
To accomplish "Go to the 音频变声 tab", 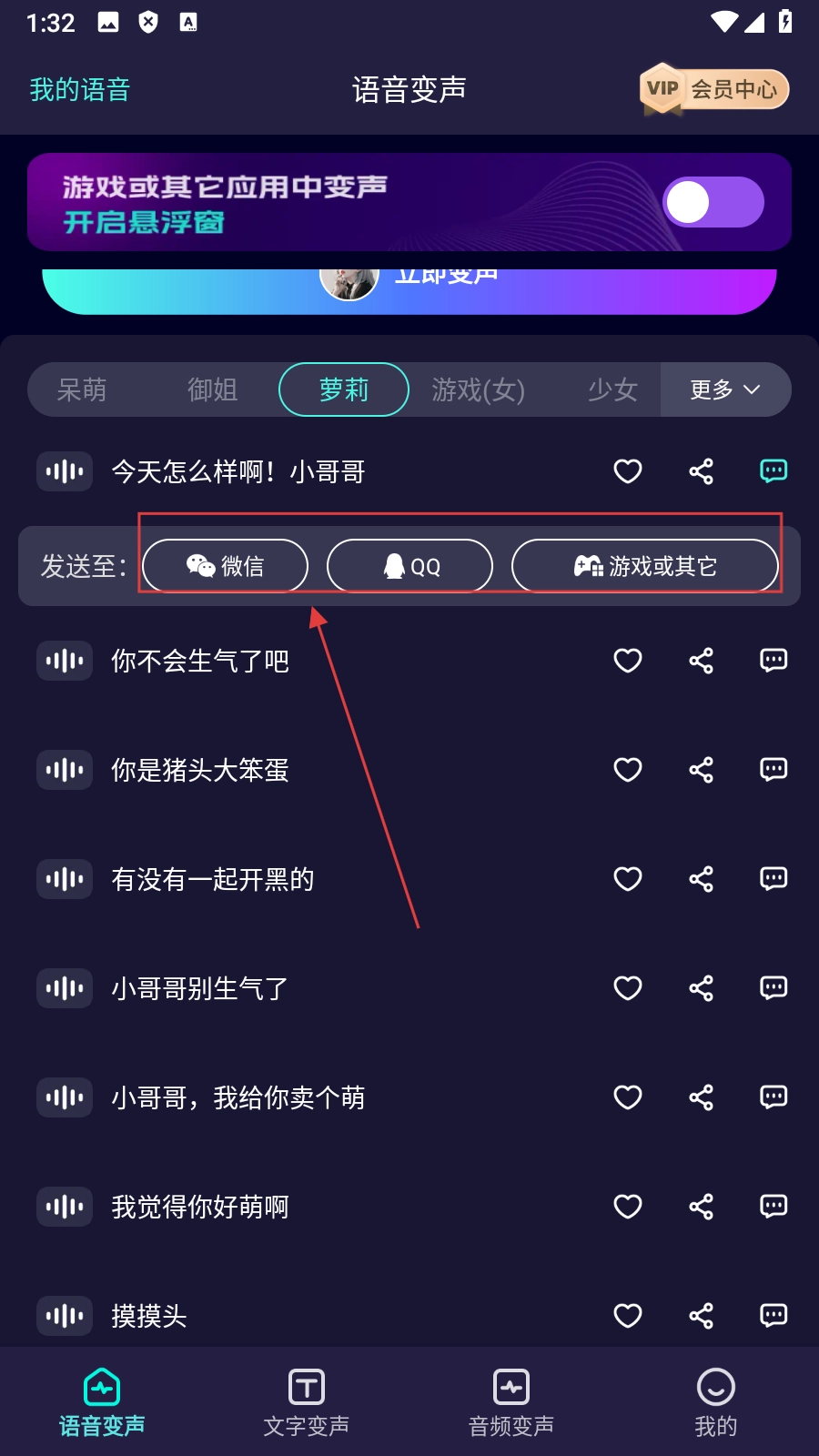I will (511, 1403).
